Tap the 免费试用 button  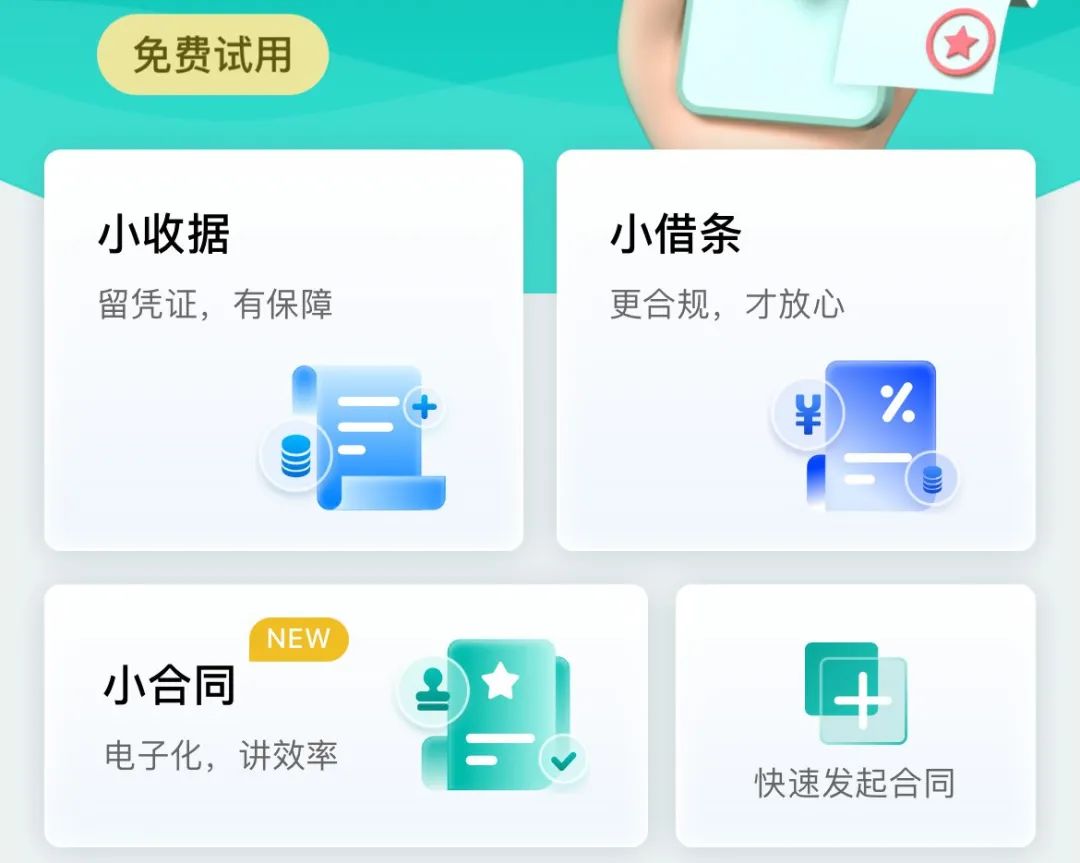[x=212, y=55]
